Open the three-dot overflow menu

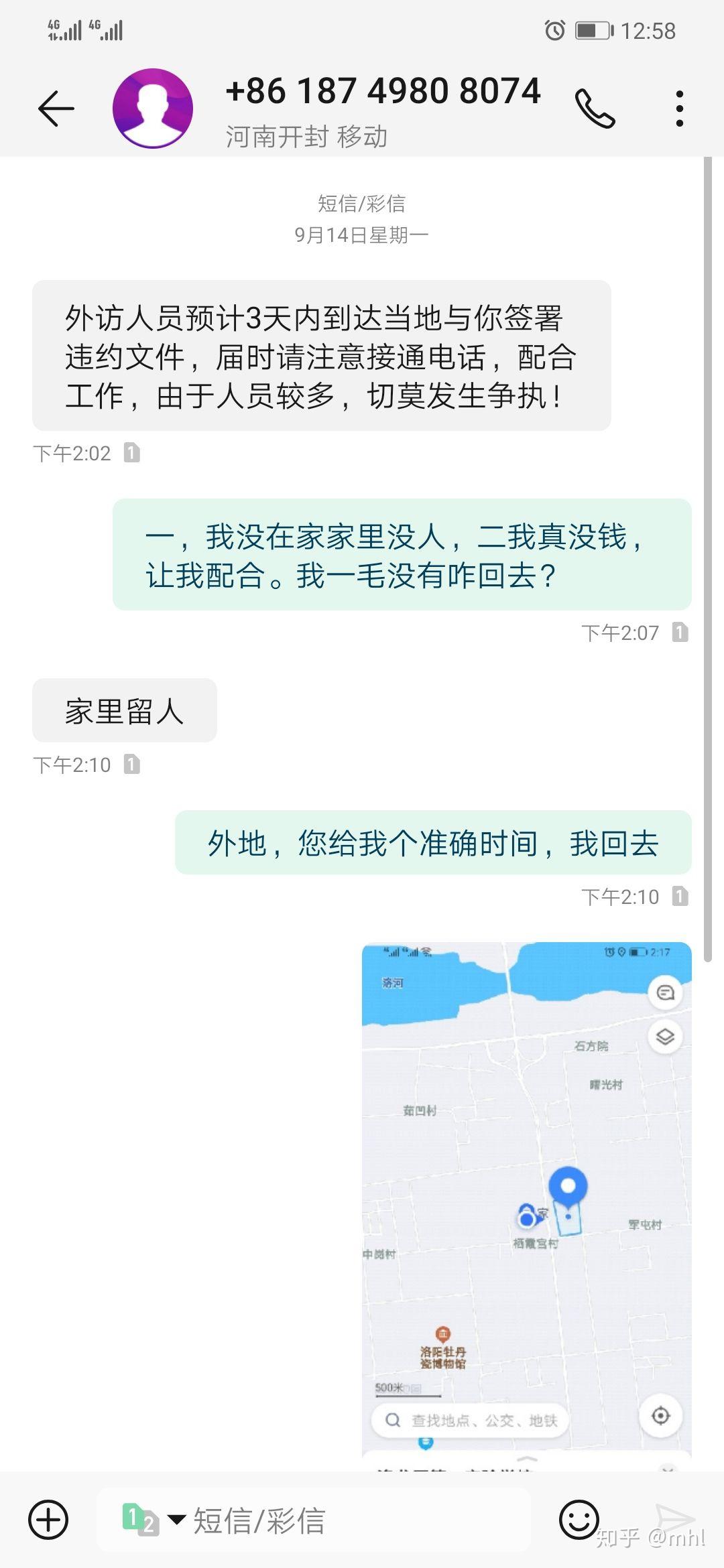click(x=680, y=109)
